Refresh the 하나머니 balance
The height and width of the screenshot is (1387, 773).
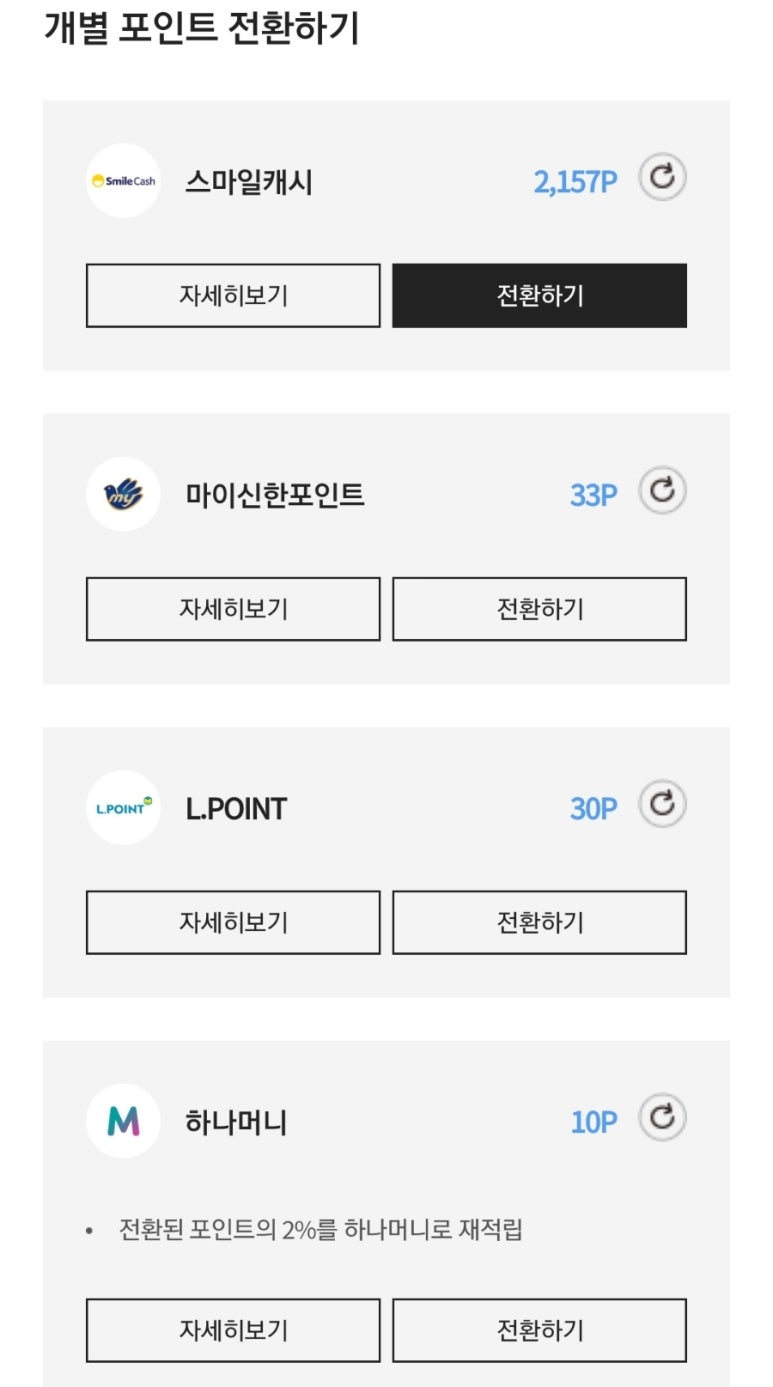click(x=662, y=1119)
